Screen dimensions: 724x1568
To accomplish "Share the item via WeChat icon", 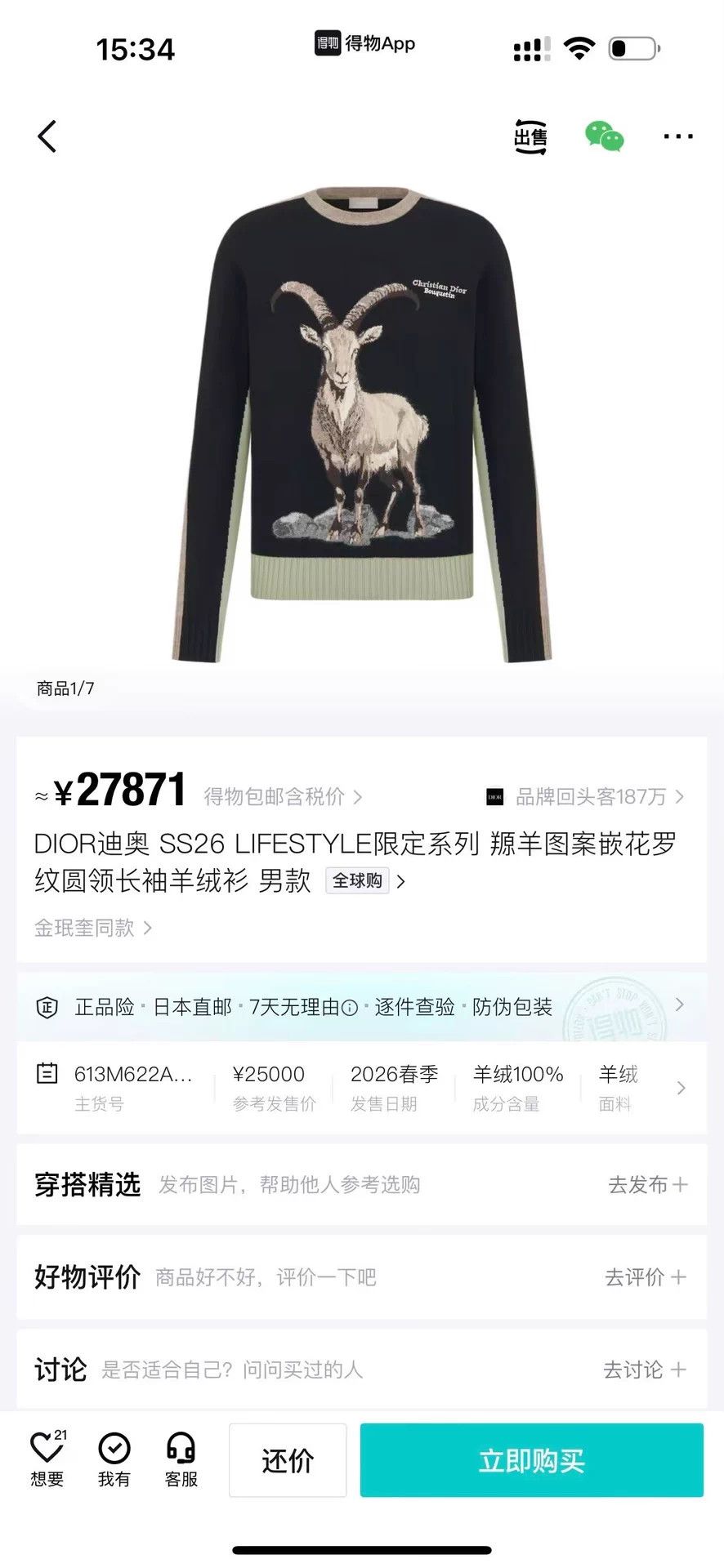I will (x=605, y=136).
